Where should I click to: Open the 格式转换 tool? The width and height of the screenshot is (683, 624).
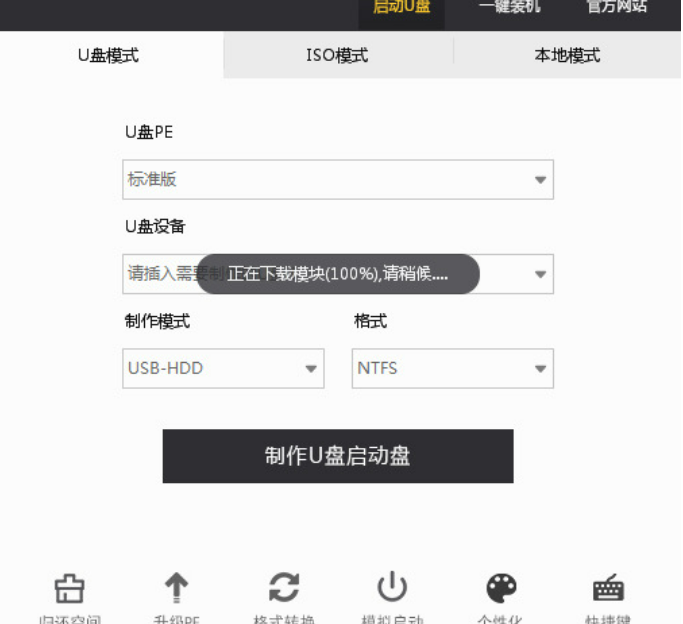click(284, 588)
